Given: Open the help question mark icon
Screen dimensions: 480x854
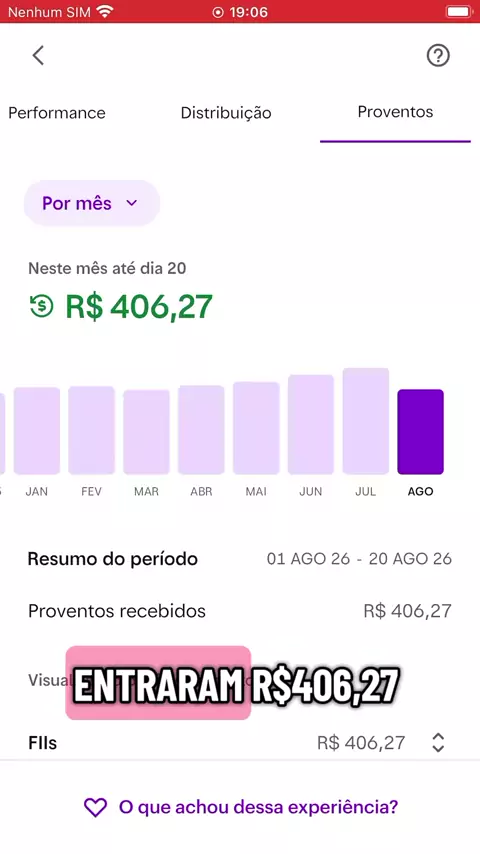Looking at the screenshot, I should (438, 56).
